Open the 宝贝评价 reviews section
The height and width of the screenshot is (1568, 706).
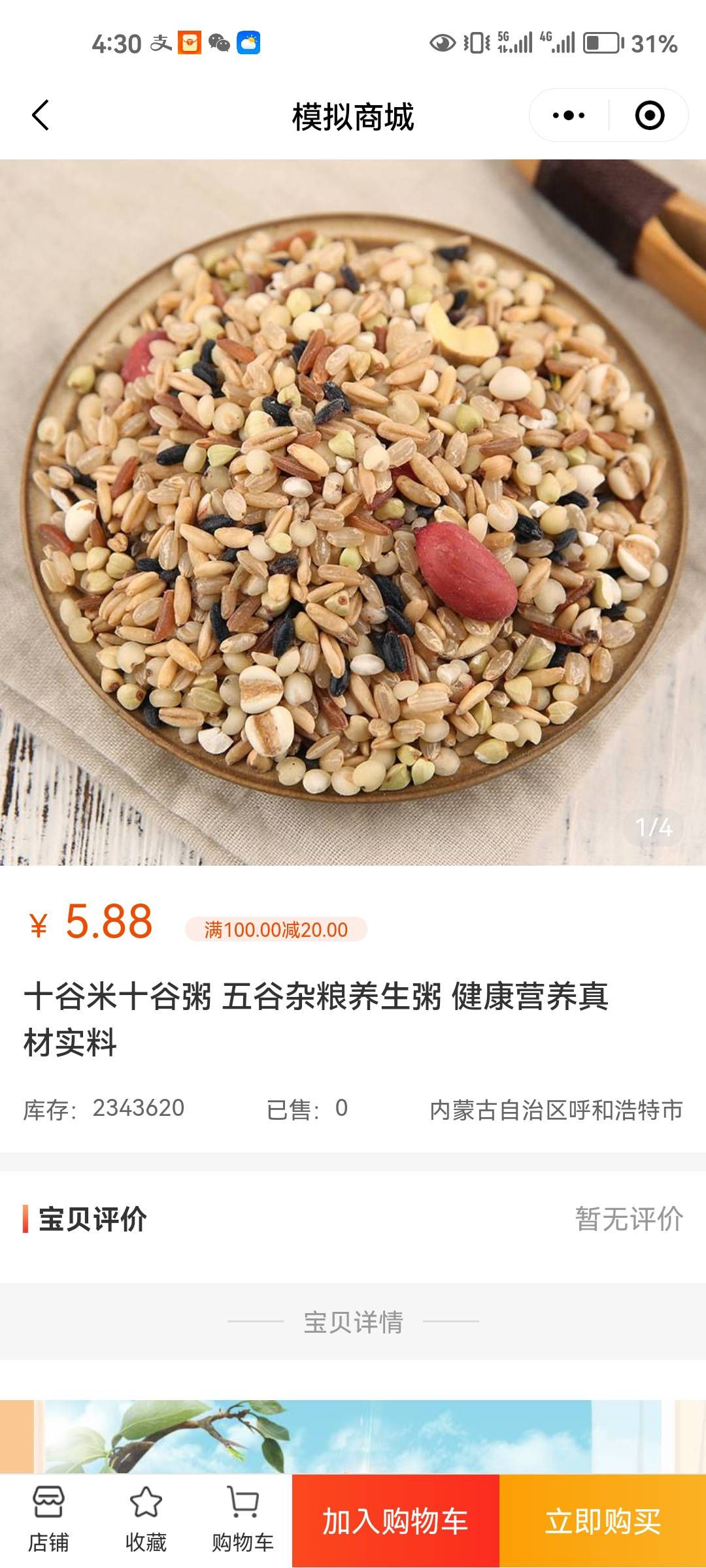(x=353, y=1219)
